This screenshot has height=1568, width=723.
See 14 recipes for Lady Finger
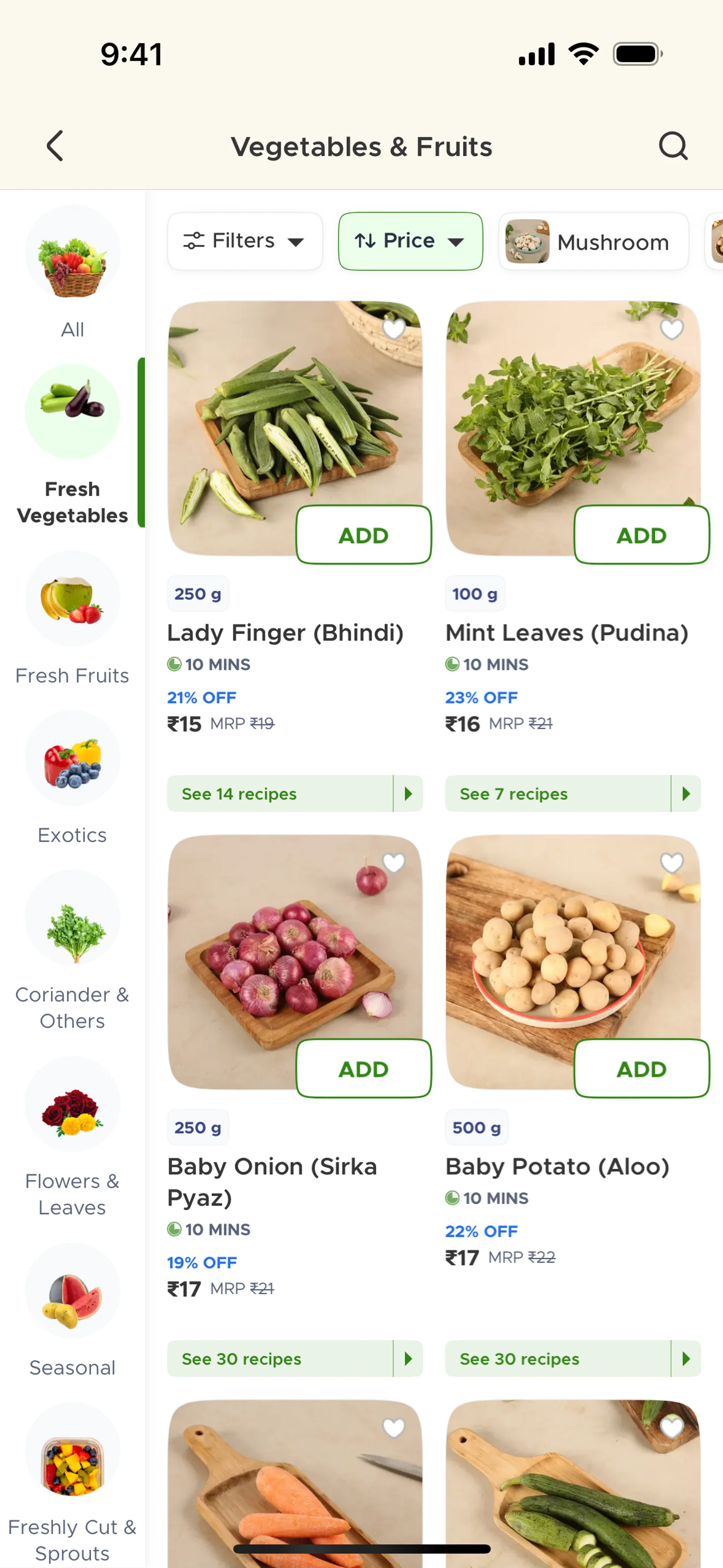(x=294, y=794)
